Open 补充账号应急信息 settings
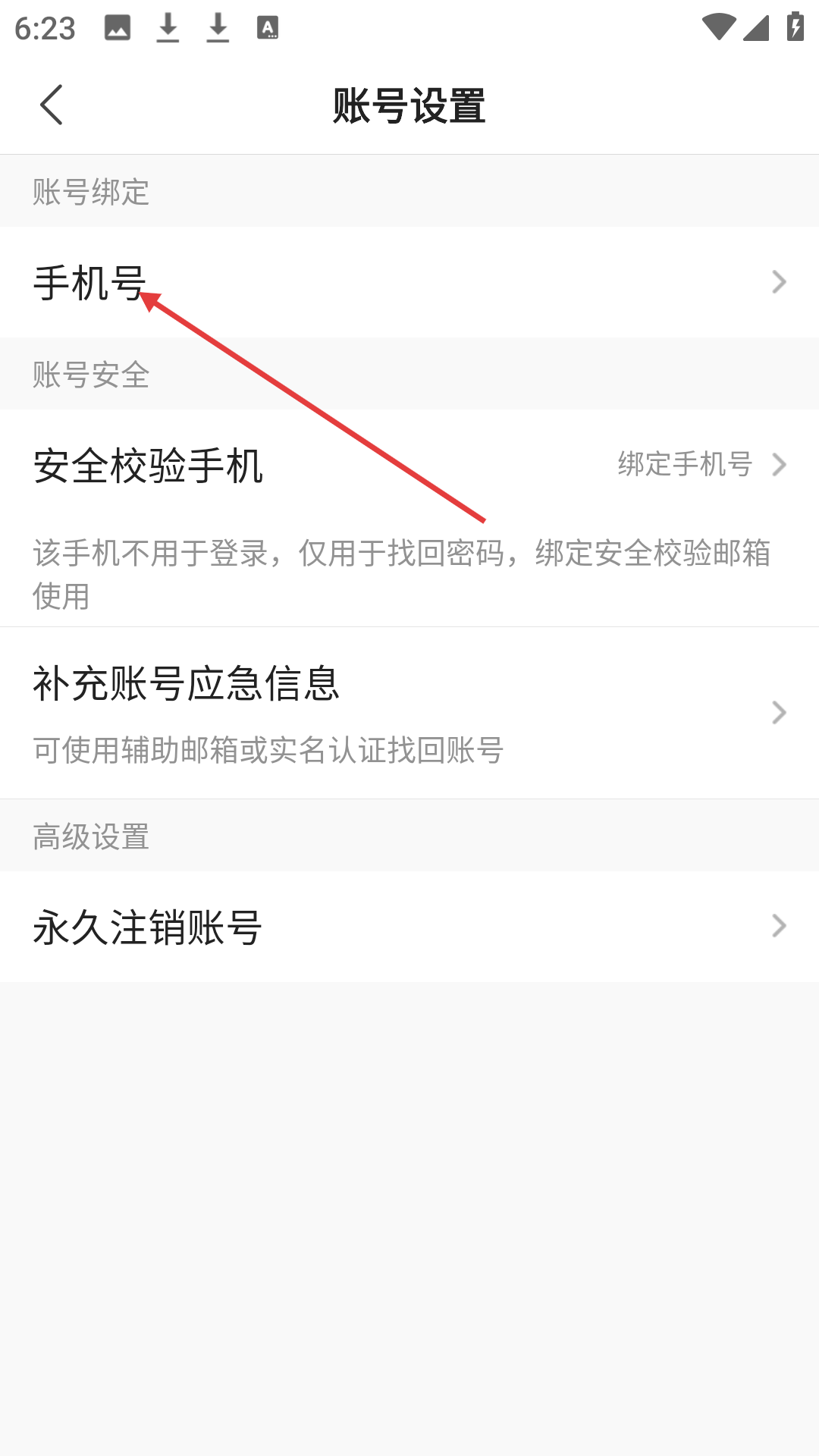Screen dimensions: 819x1456 click(x=409, y=713)
